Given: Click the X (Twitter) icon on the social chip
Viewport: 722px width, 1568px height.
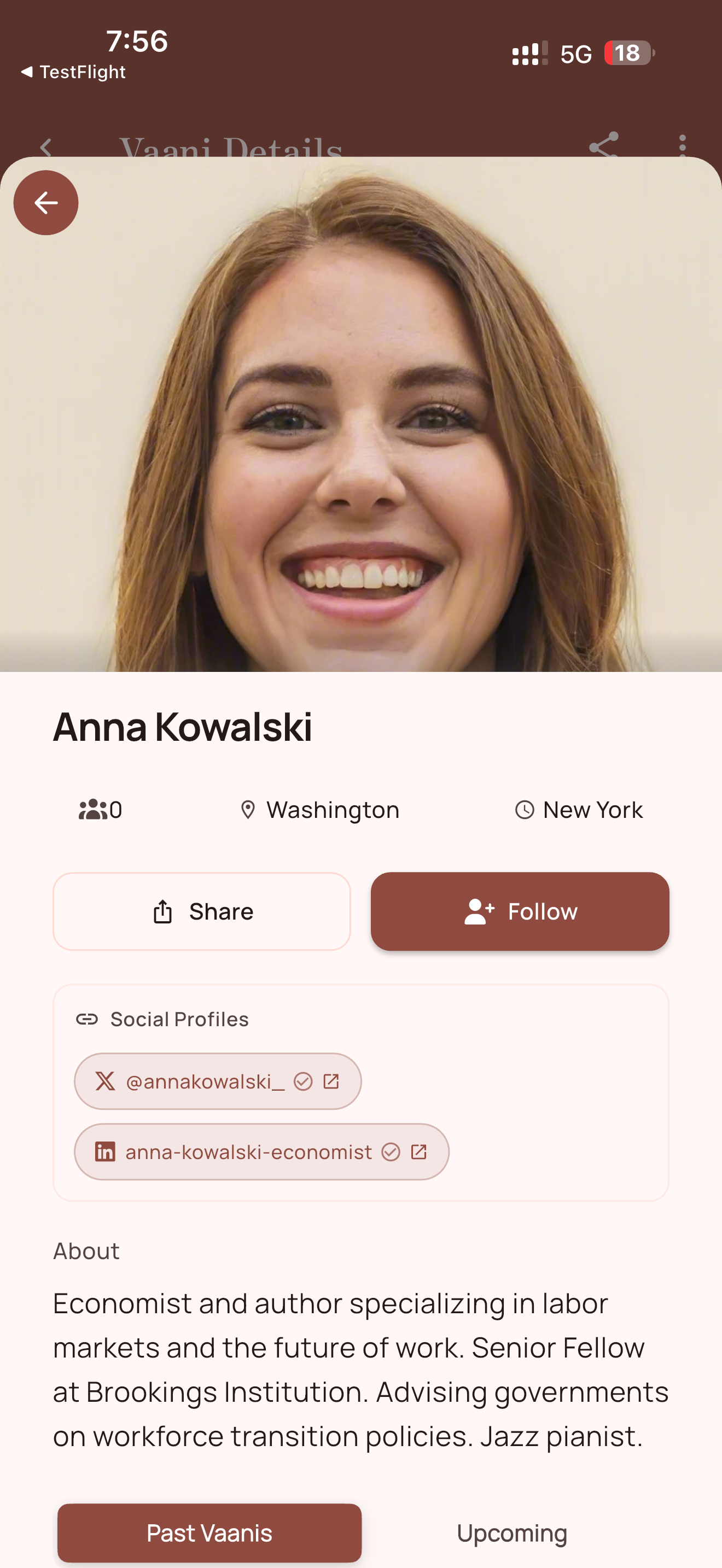Looking at the screenshot, I should point(106,1080).
